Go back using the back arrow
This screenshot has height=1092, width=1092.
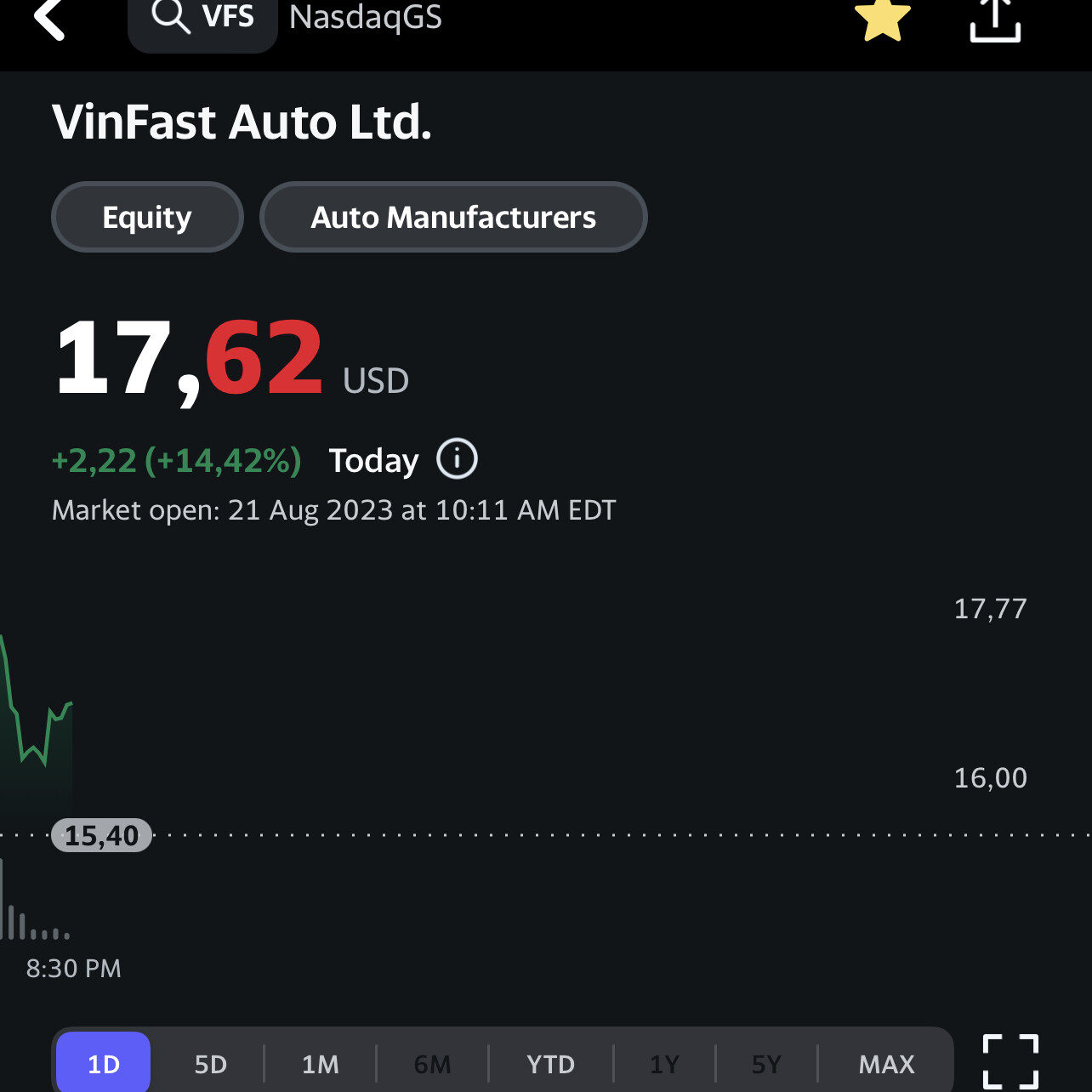point(49,19)
